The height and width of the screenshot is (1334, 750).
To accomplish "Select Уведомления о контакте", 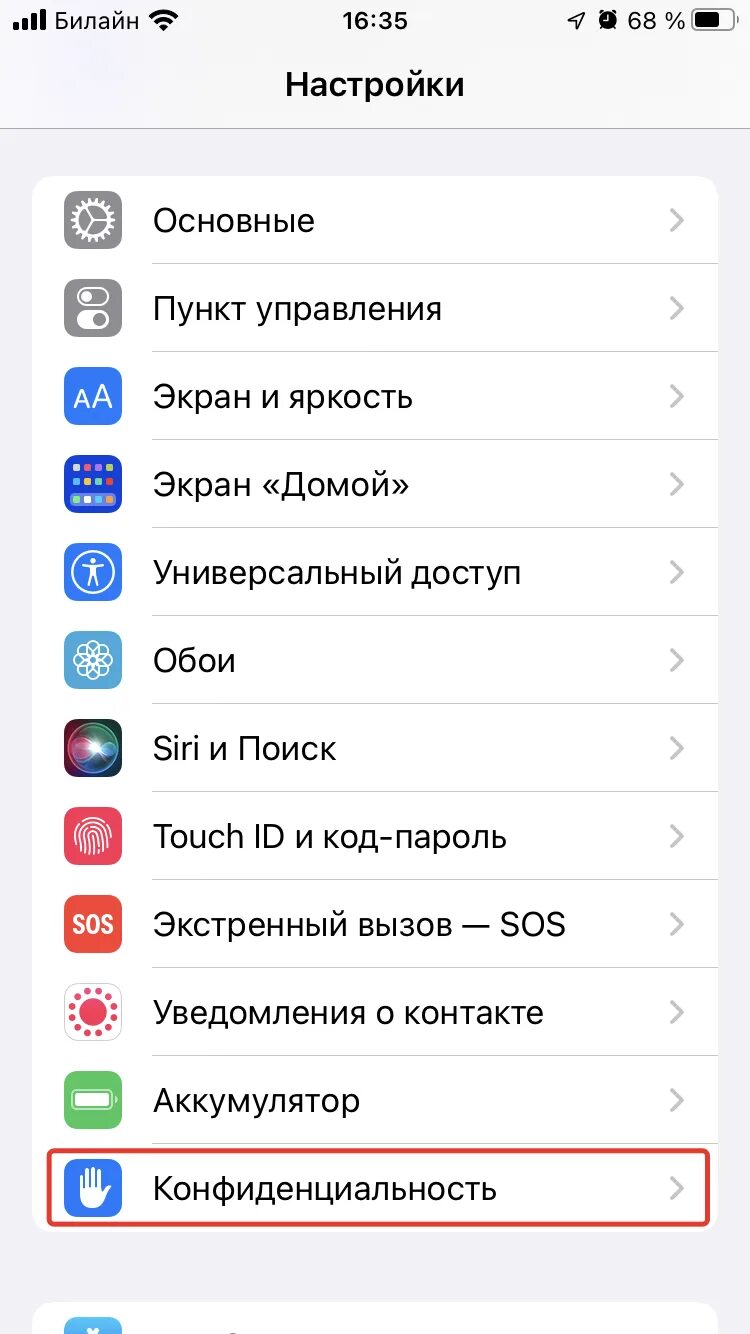I will pyautogui.click(x=375, y=1013).
